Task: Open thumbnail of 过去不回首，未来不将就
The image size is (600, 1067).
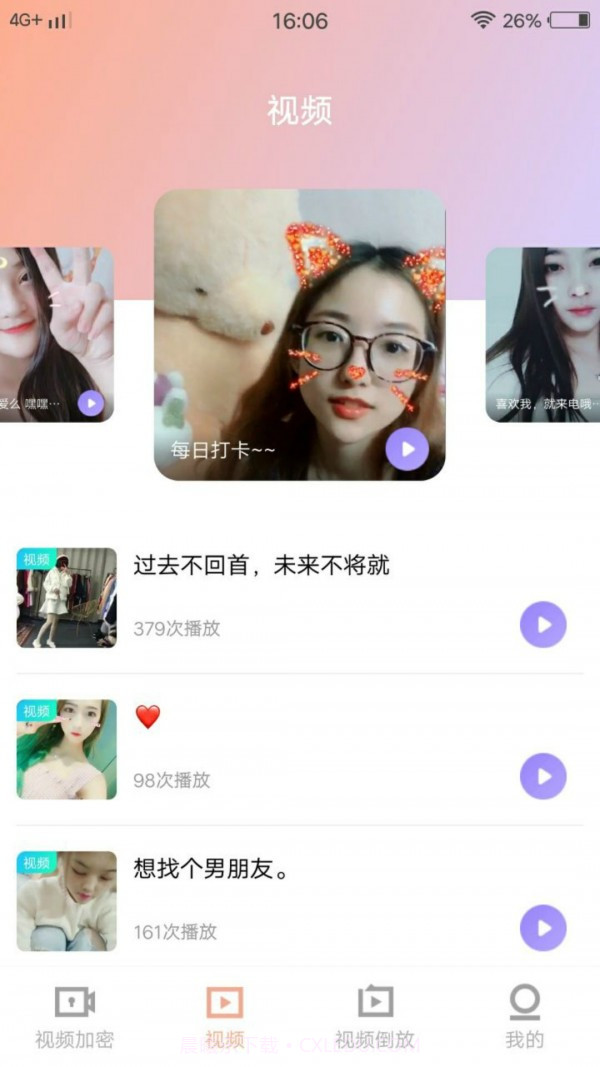Action: tap(66, 597)
